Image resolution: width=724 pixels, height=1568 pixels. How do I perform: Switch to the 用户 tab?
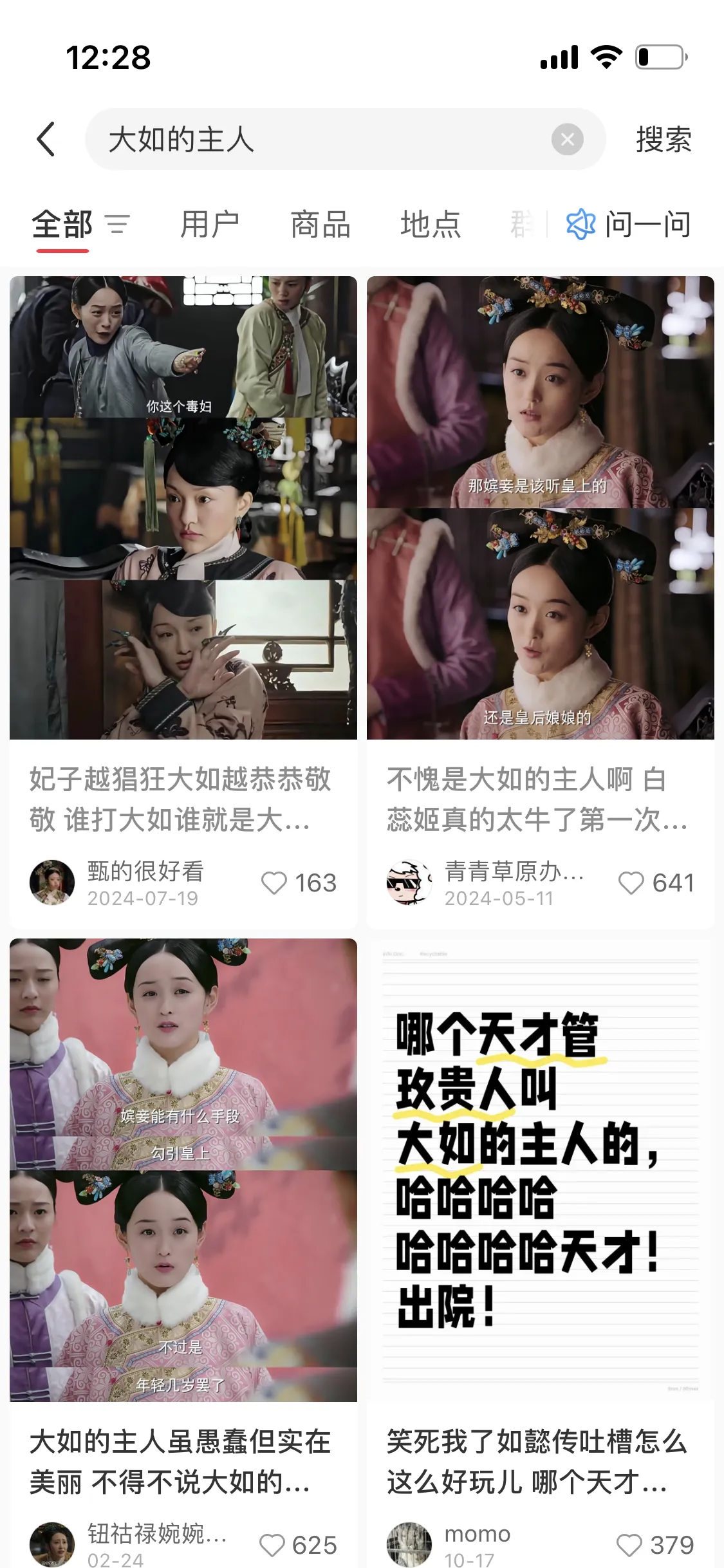coord(209,225)
